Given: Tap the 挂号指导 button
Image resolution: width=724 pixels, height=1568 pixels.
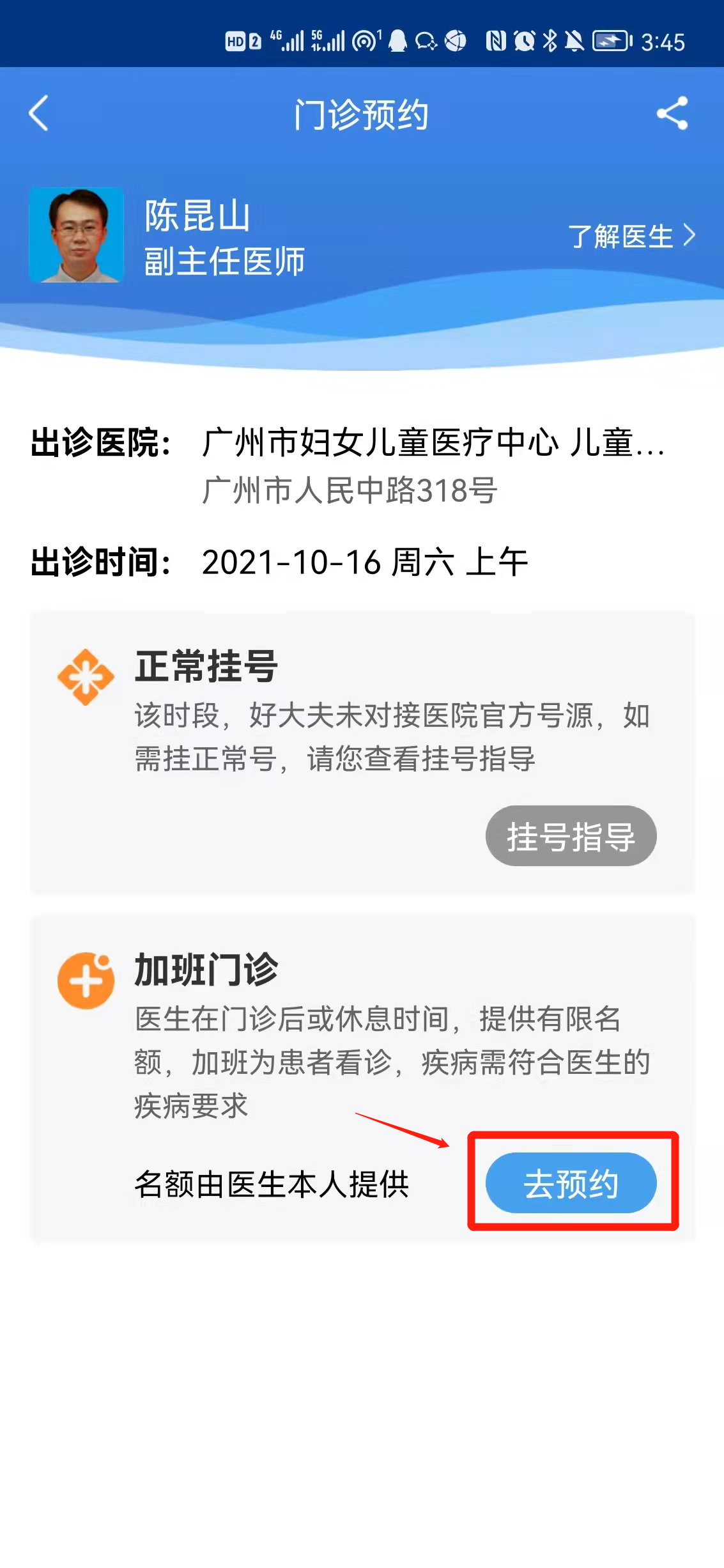Looking at the screenshot, I should pyautogui.click(x=571, y=836).
